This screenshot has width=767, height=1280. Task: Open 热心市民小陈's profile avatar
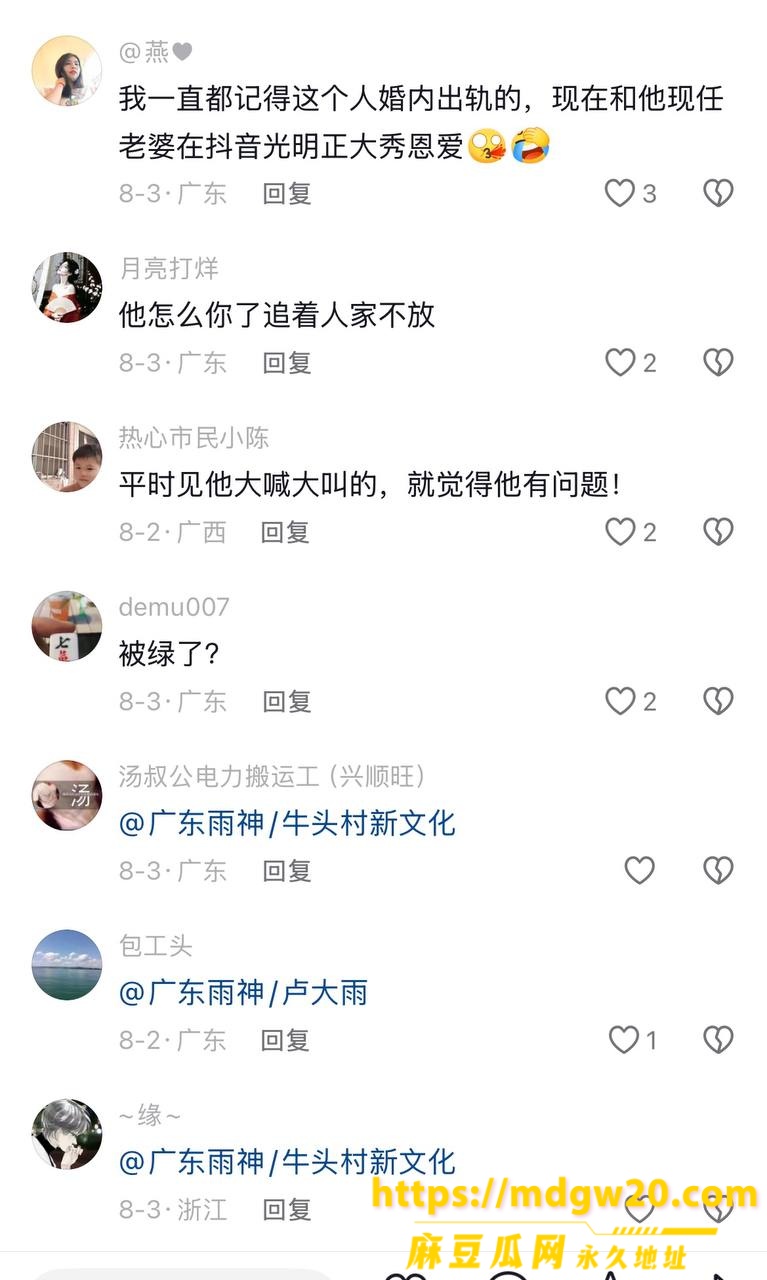[x=67, y=456]
